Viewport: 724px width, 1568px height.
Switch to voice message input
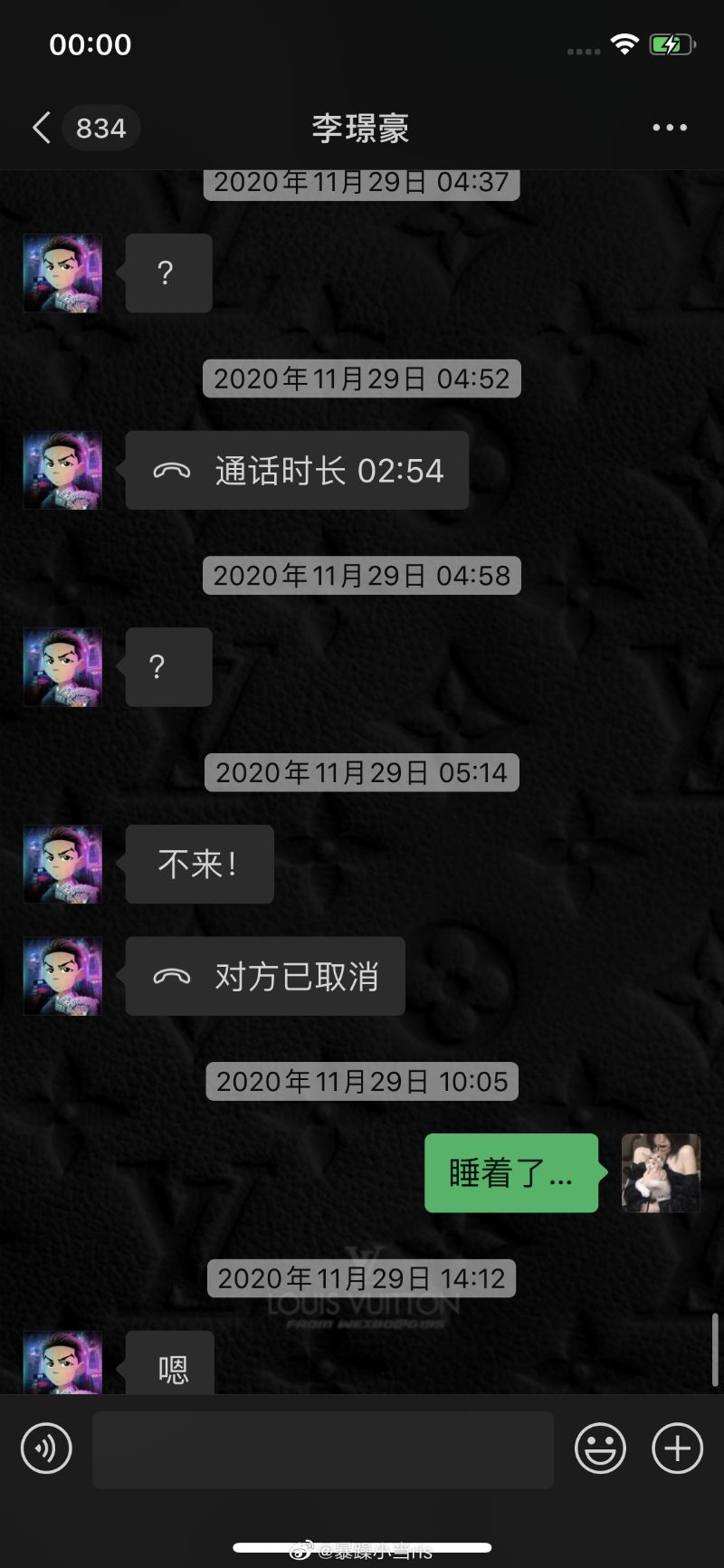pos(46,1448)
